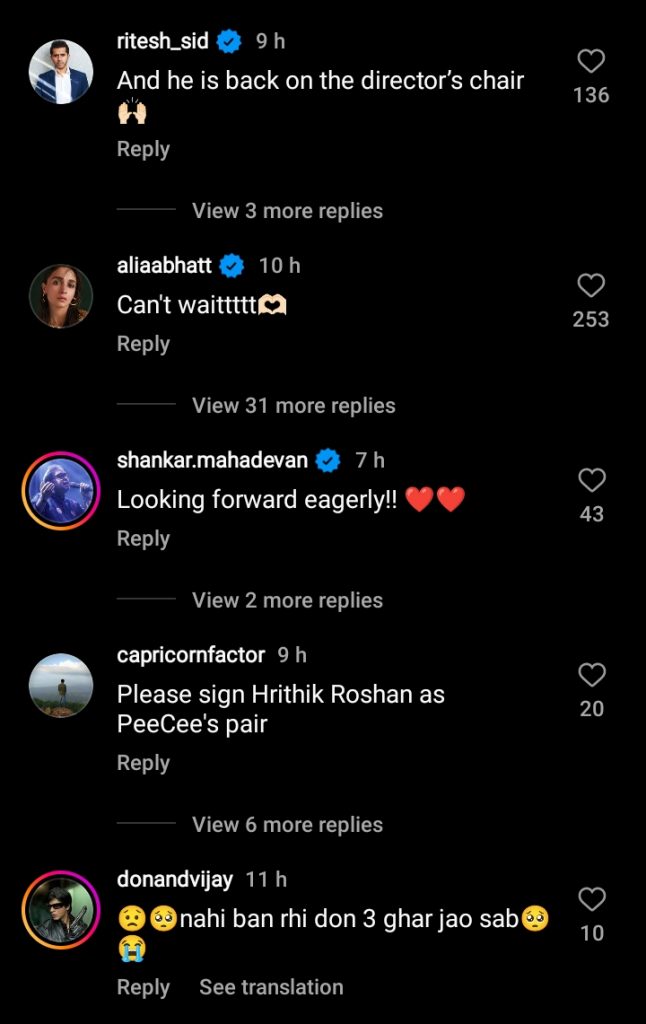646x1024 pixels.
Task: Expand View 6 more replies
Action: point(287,825)
